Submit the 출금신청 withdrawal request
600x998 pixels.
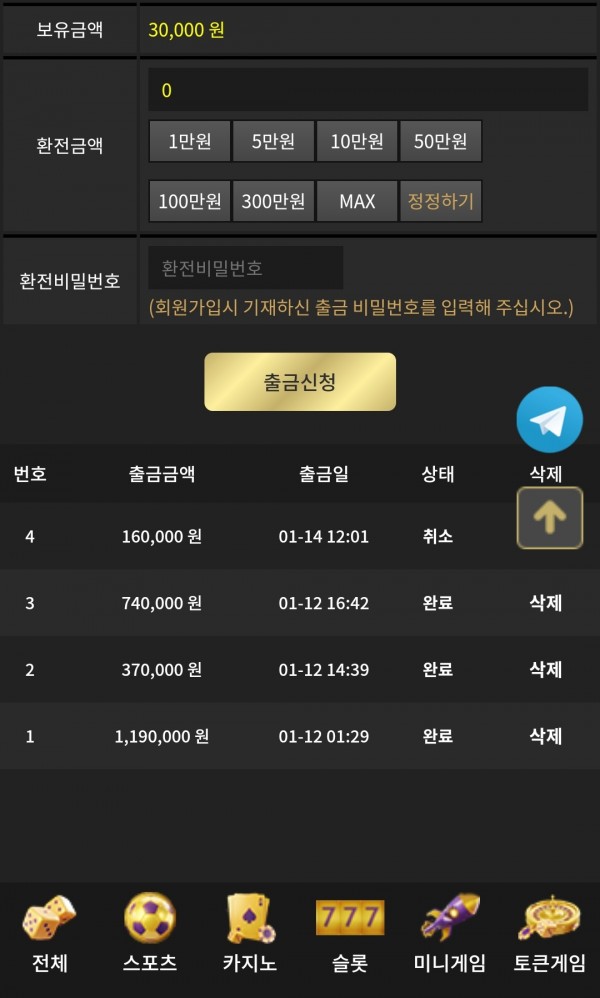[300, 382]
